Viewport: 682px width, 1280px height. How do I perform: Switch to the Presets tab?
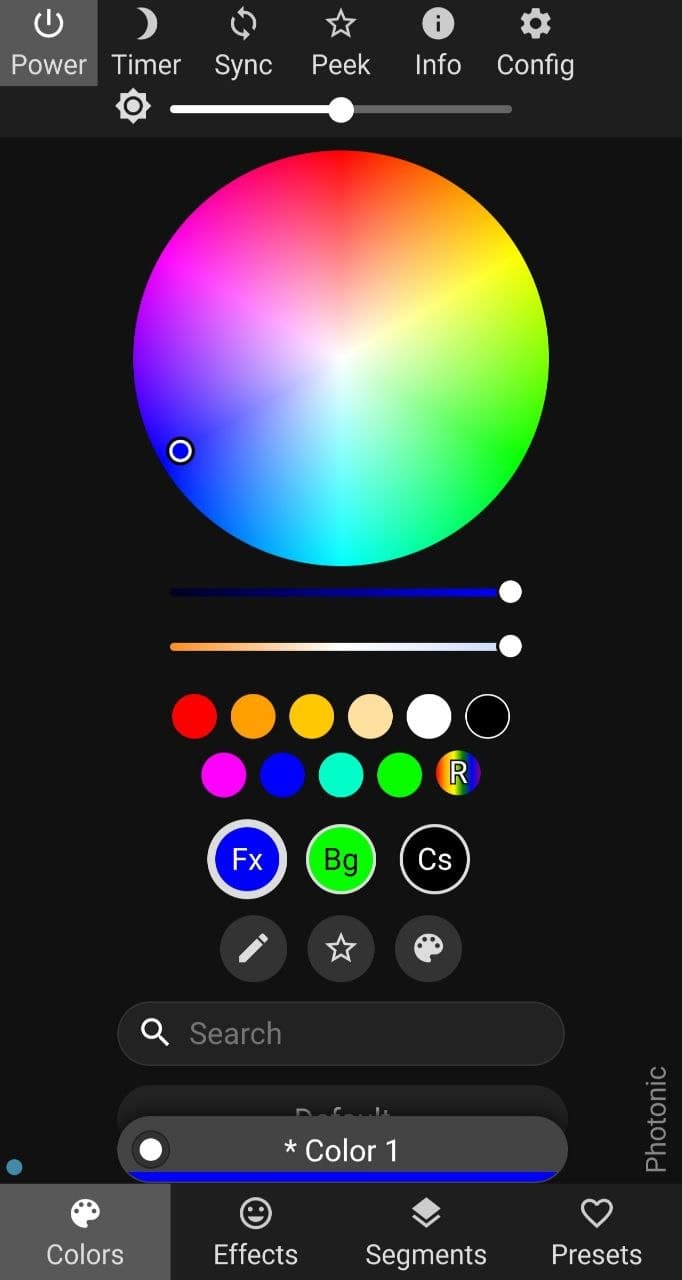pyautogui.click(x=596, y=1233)
